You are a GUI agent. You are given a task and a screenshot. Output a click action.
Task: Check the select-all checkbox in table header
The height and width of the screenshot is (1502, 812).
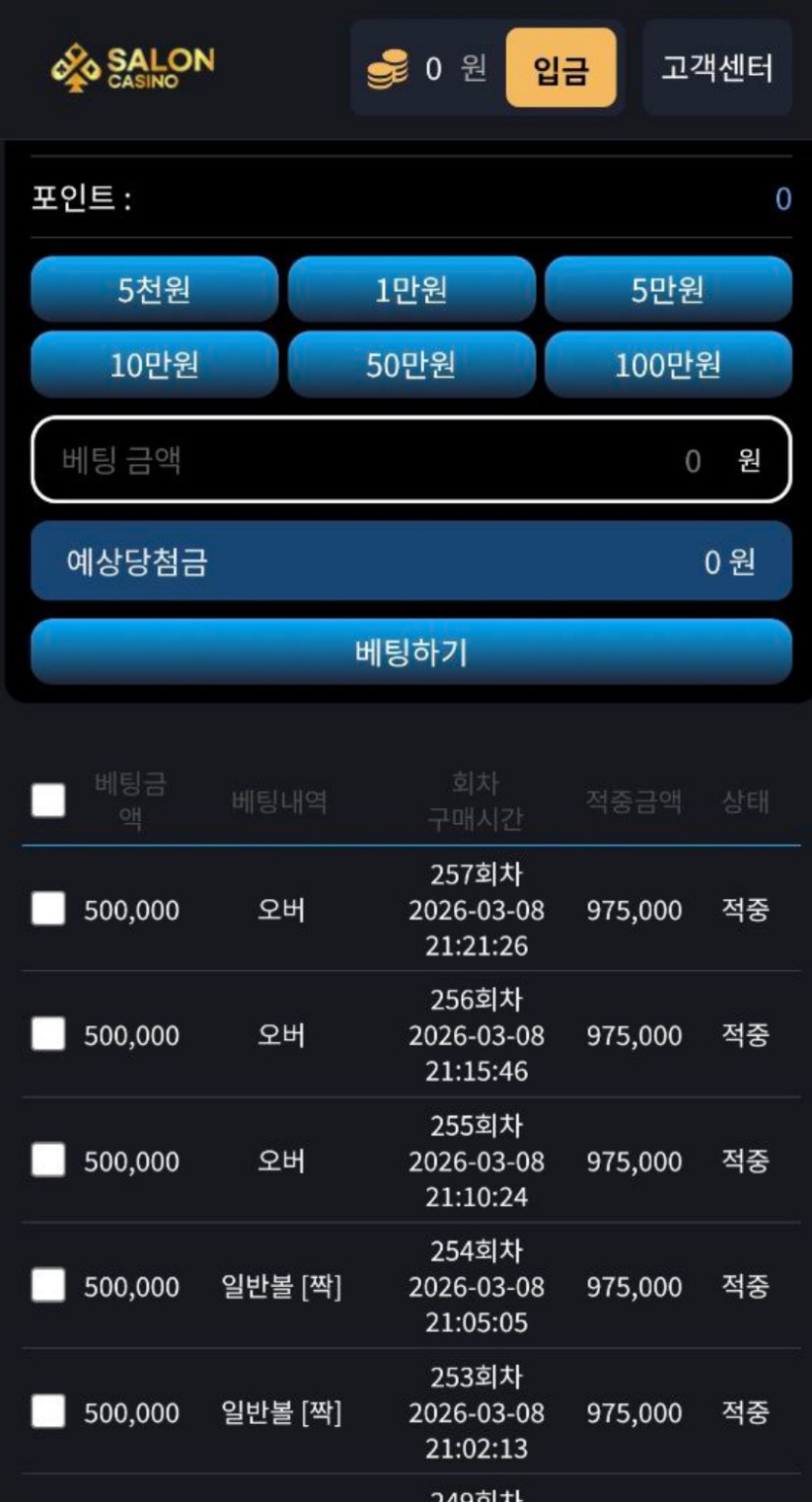pyautogui.click(x=49, y=801)
